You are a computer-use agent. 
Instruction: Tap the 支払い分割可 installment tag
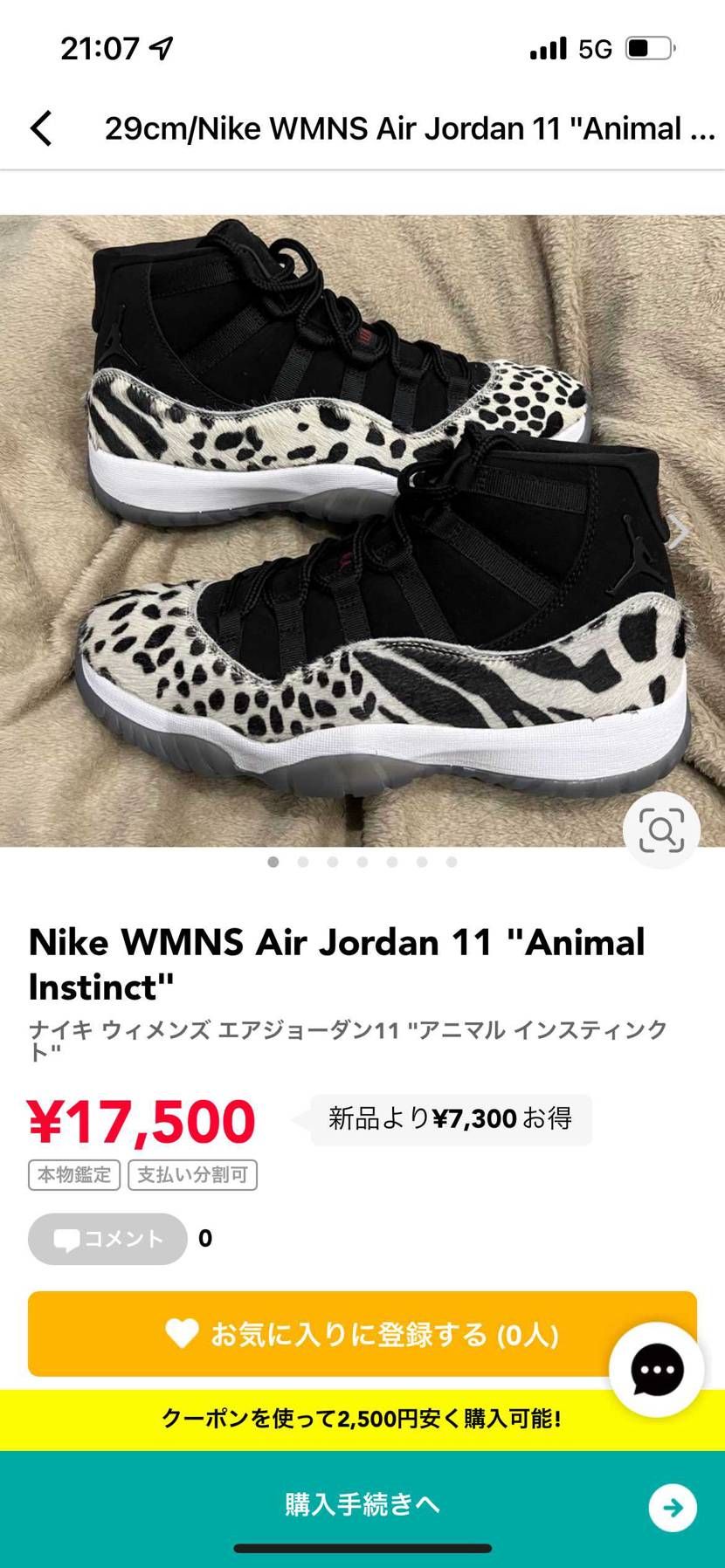(193, 1175)
